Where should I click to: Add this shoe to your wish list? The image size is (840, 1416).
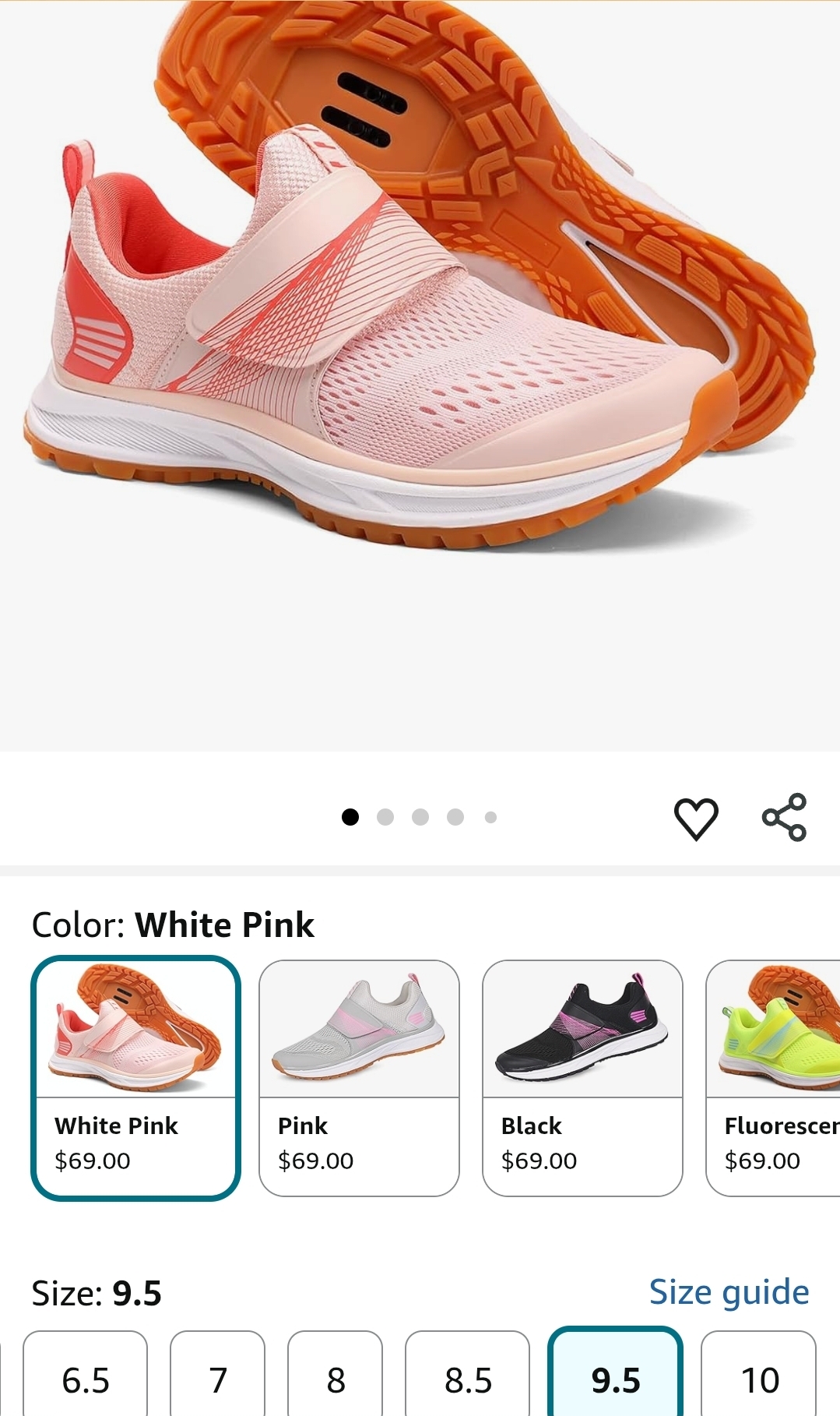(695, 819)
